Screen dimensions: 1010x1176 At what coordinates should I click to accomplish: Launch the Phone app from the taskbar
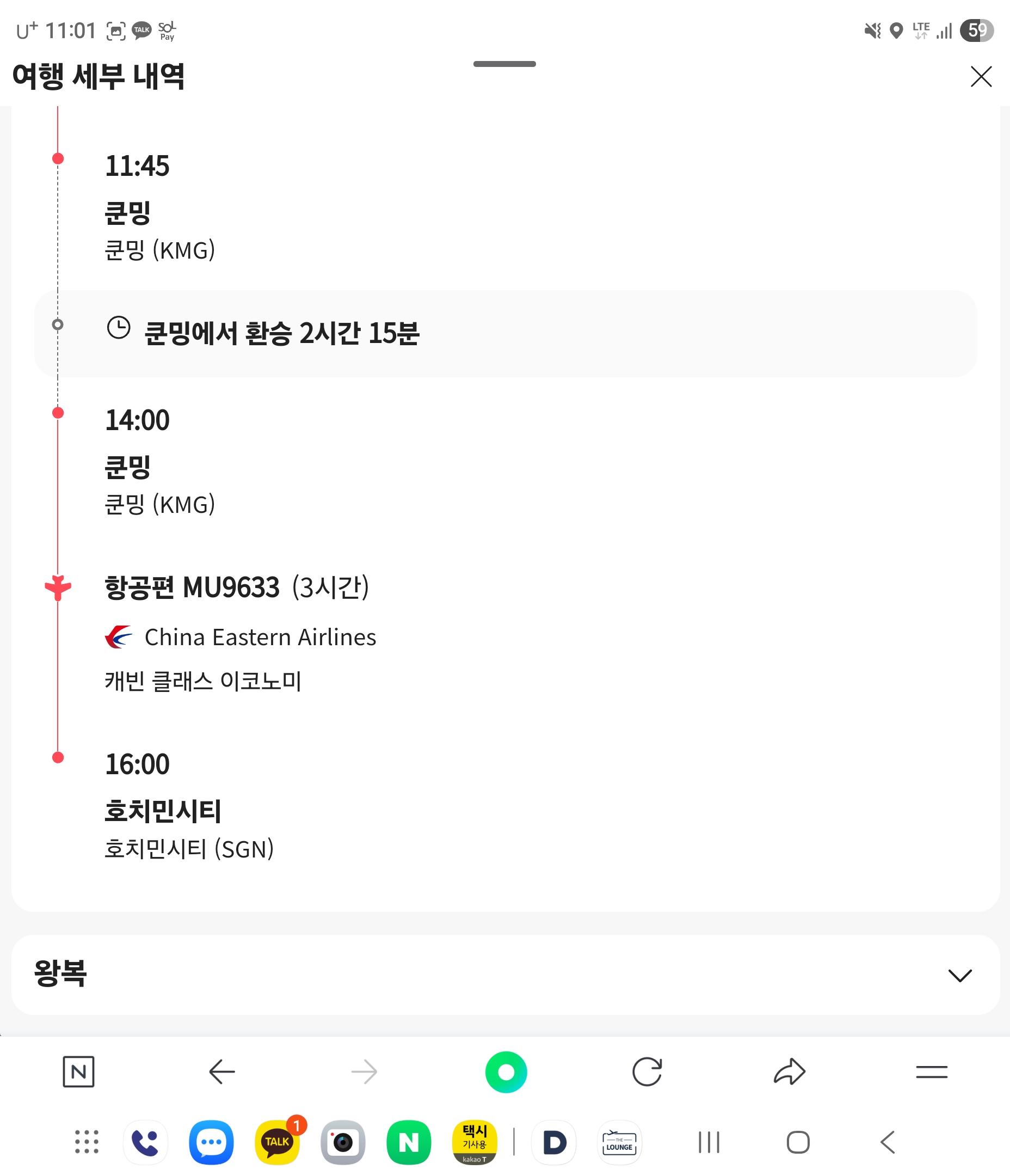[x=145, y=1142]
